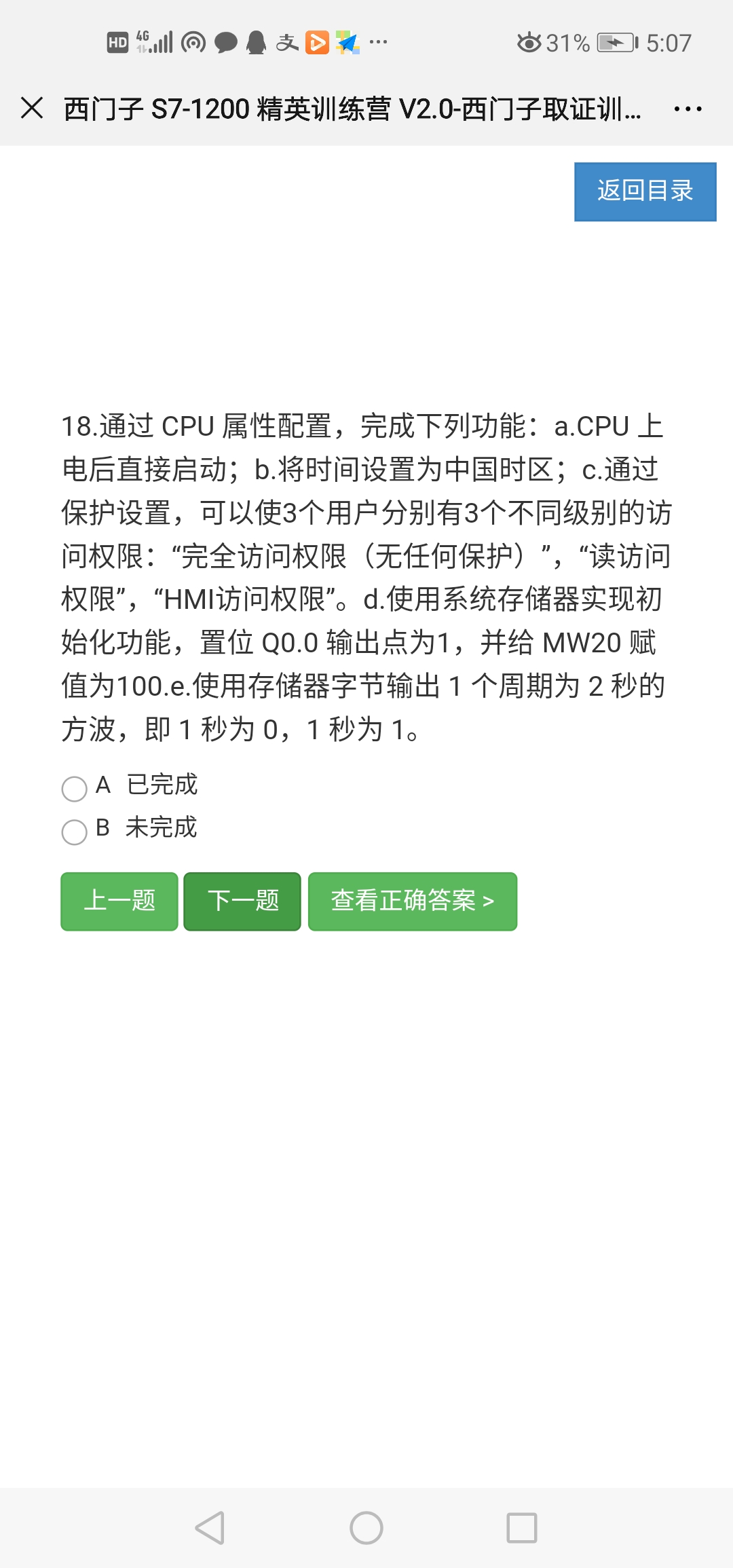
Task: Tap the system back navigation button
Action: click(210, 1528)
